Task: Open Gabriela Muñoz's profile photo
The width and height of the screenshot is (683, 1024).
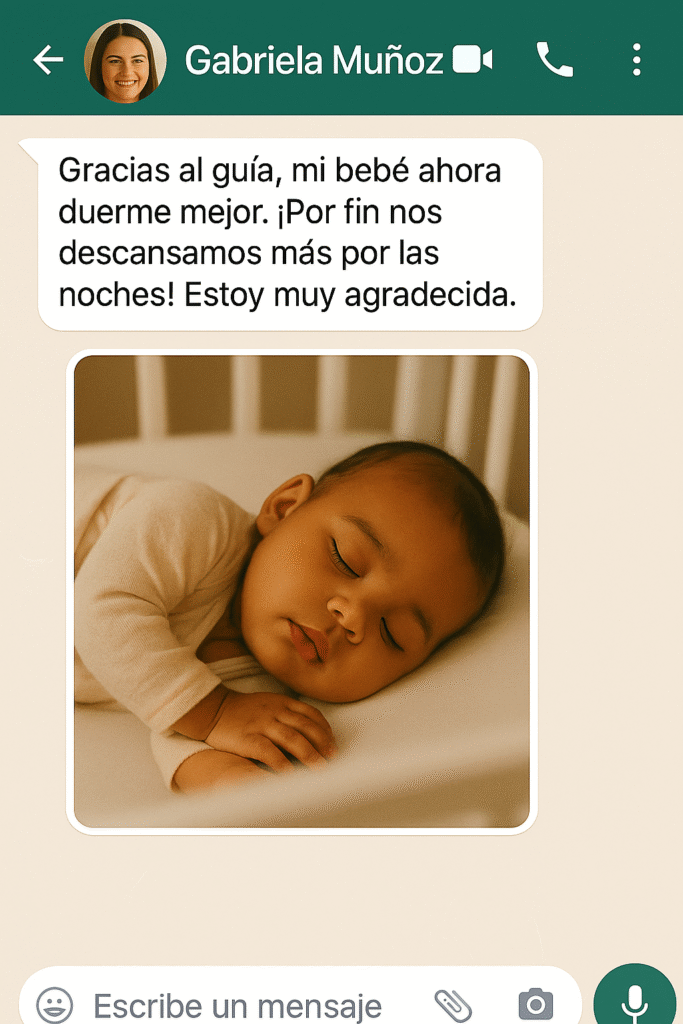Action: coord(125,61)
